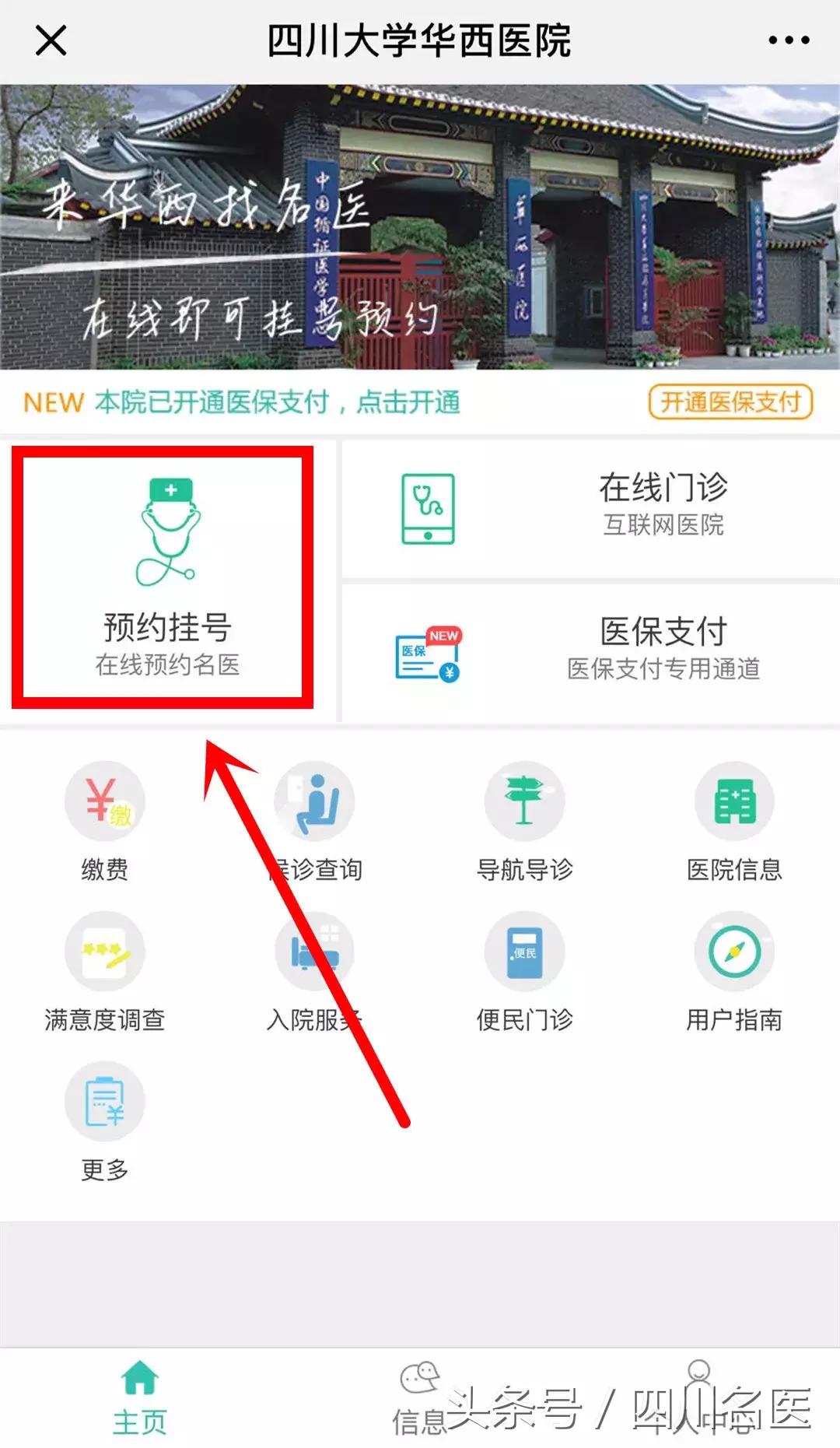Image resolution: width=840 pixels, height=1448 pixels.
Task: Select the 入院服务 admission services icon
Action: coord(313,951)
